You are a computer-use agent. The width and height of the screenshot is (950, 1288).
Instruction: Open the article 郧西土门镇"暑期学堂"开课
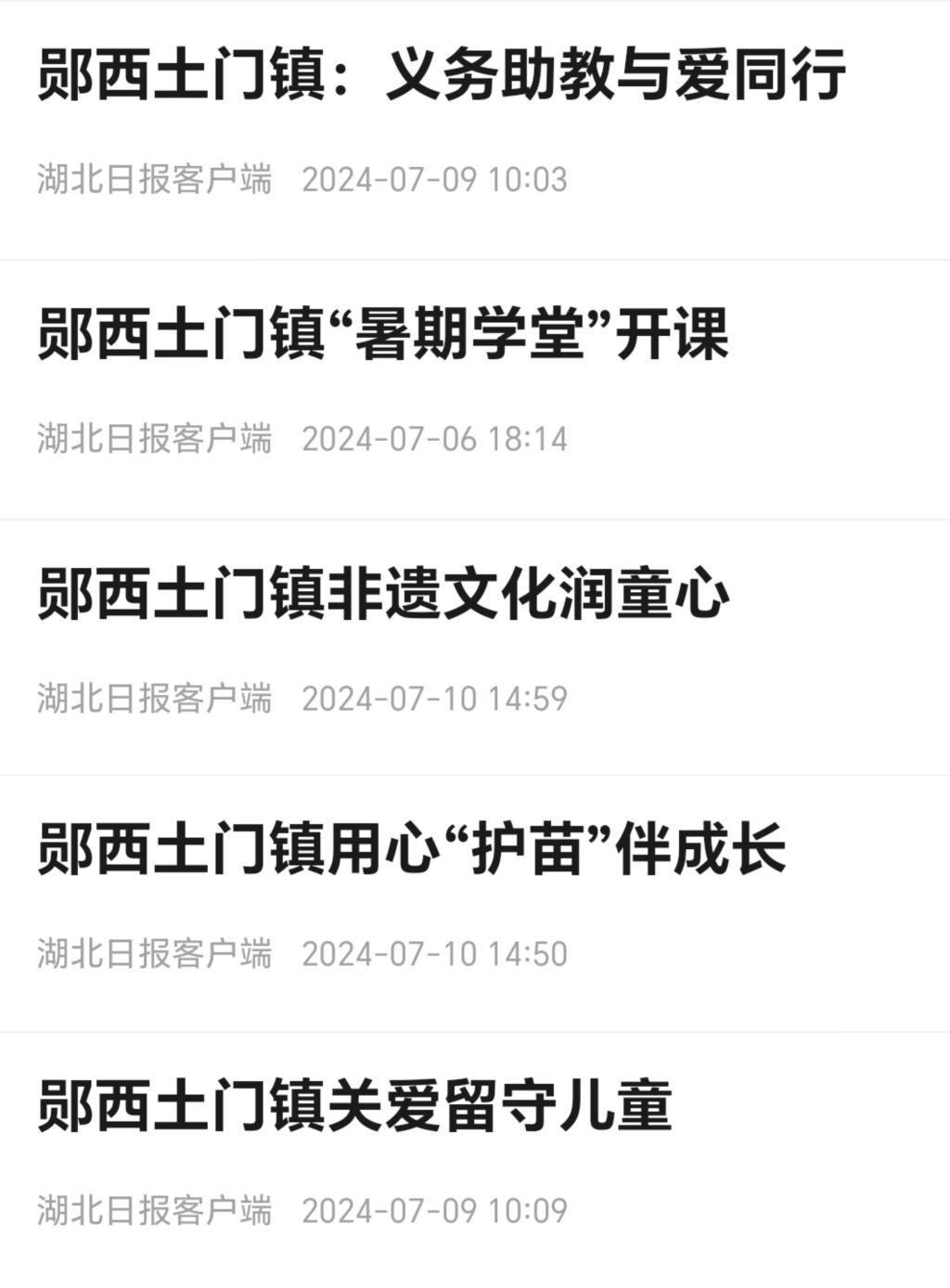[x=380, y=334]
